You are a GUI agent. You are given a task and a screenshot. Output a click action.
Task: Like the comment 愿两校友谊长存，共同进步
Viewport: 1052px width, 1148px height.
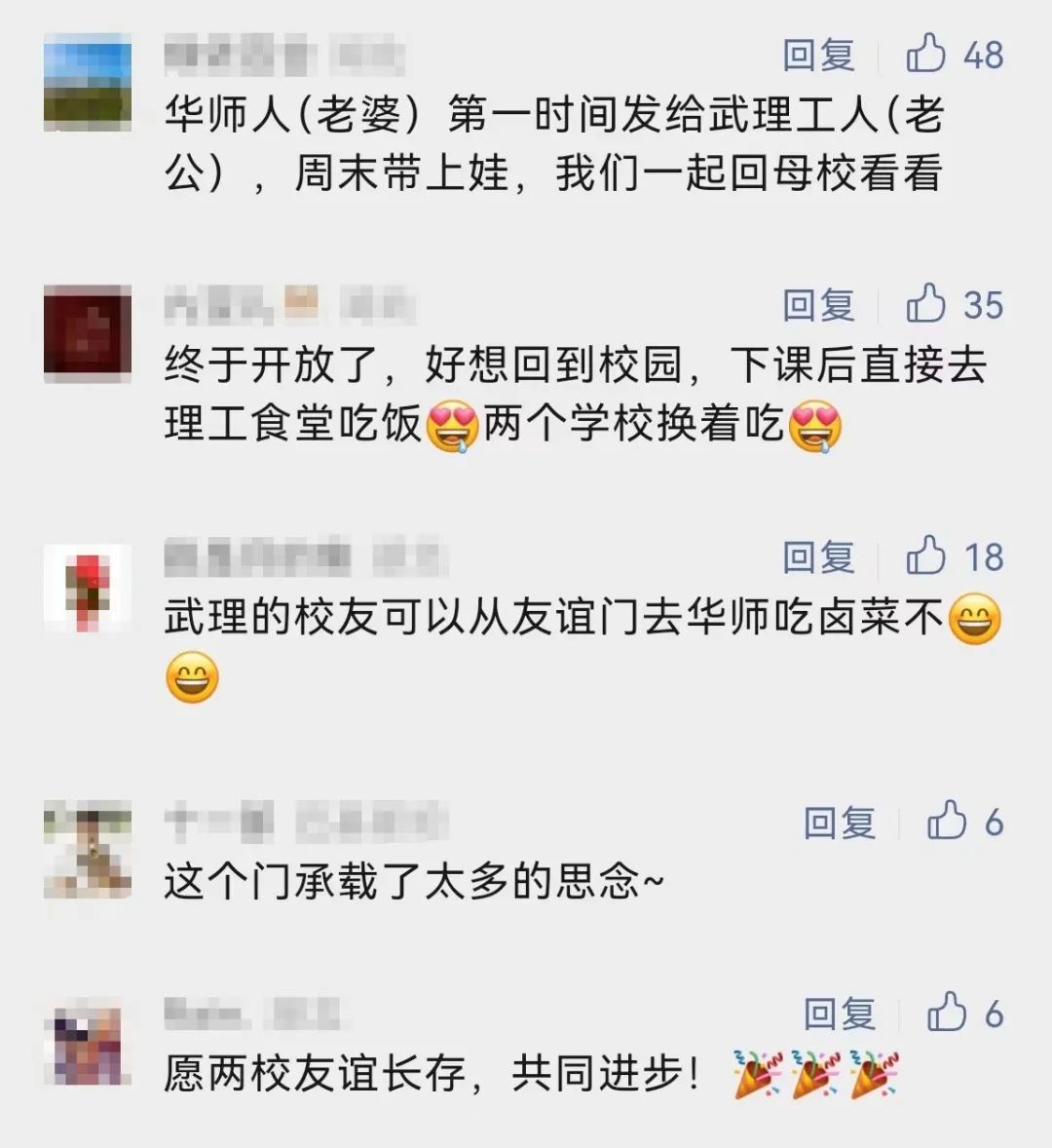point(947,1012)
